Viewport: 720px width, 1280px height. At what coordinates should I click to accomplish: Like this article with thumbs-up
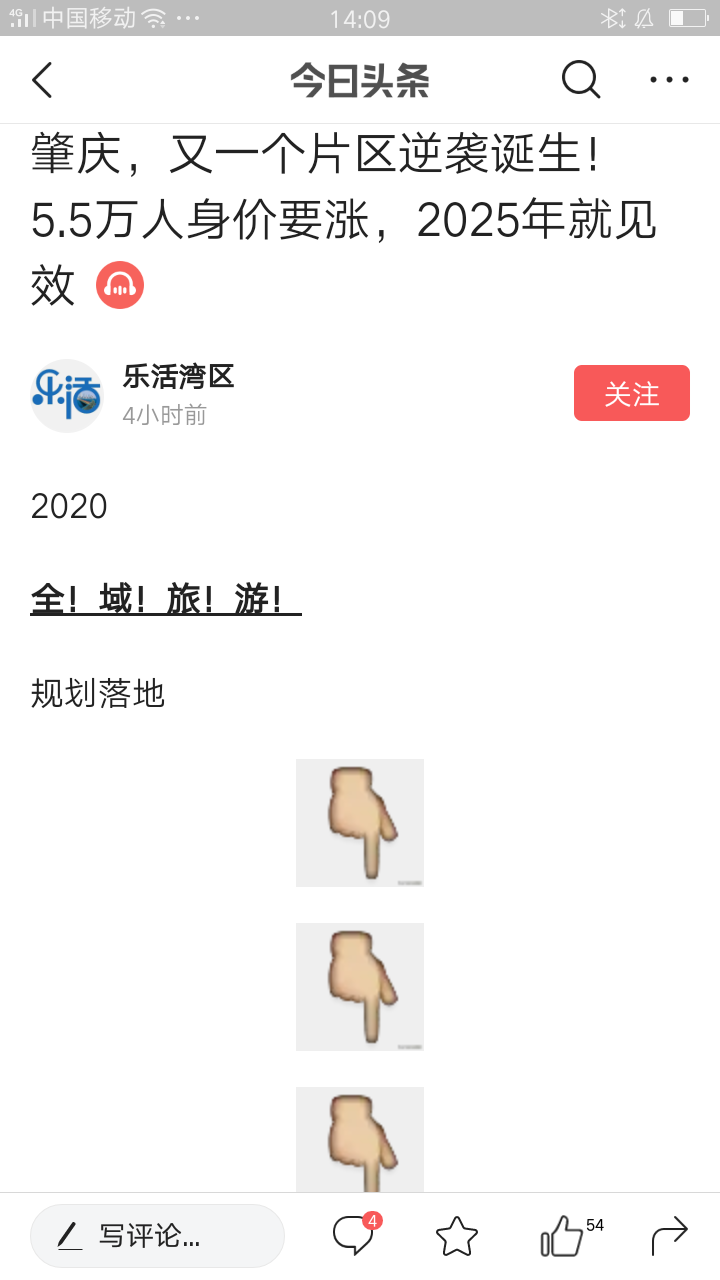coord(563,1237)
